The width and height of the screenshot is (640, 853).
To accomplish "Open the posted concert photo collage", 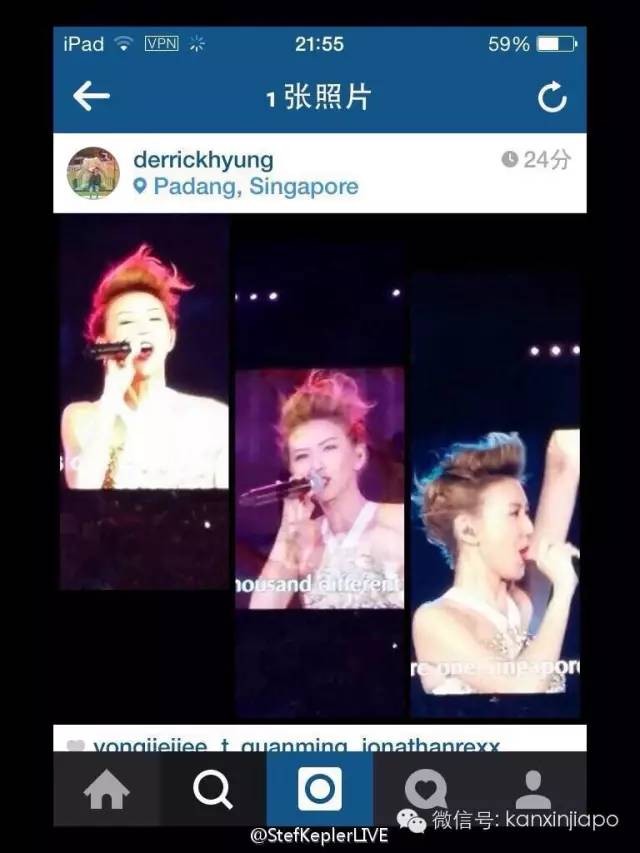I will (x=320, y=465).
